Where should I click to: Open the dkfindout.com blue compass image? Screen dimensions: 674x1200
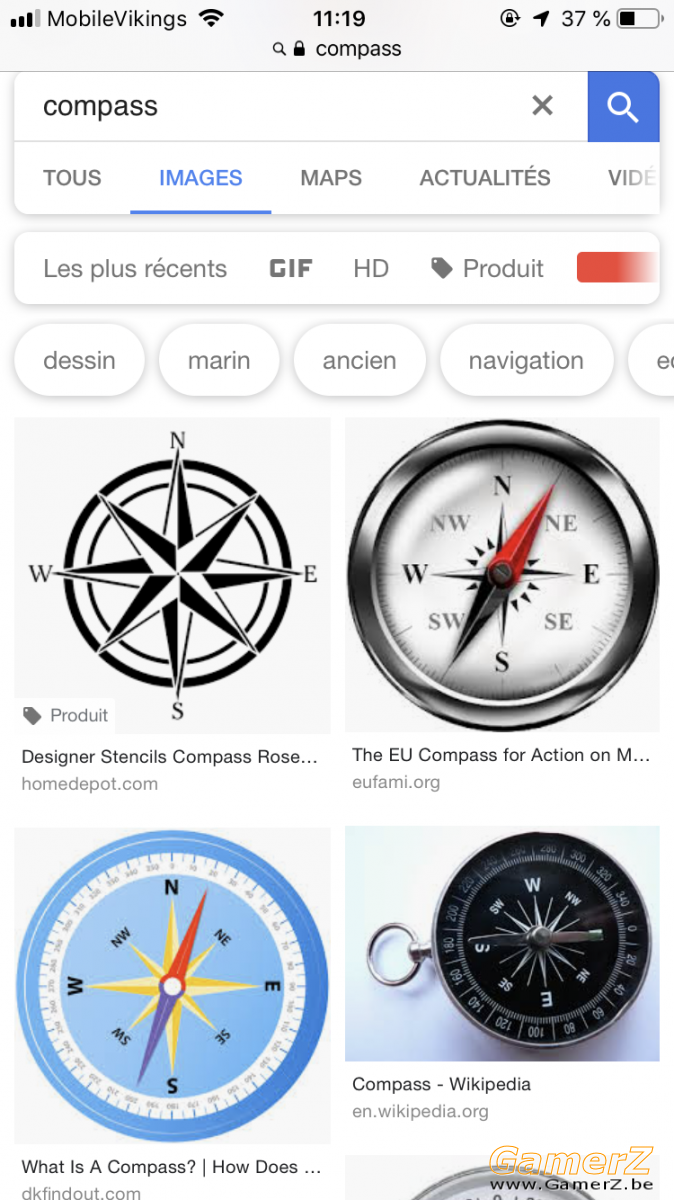pyautogui.click(x=172, y=985)
